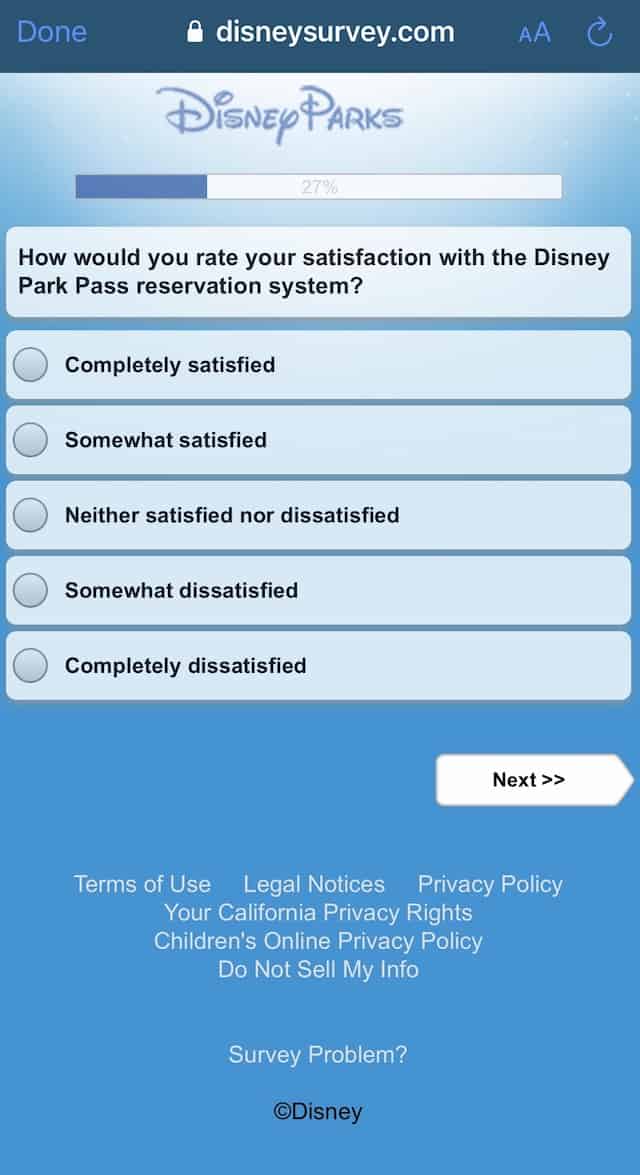The height and width of the screenshot is (1175, 640).
Task: Reload the survey page
Action: [599, 32]
